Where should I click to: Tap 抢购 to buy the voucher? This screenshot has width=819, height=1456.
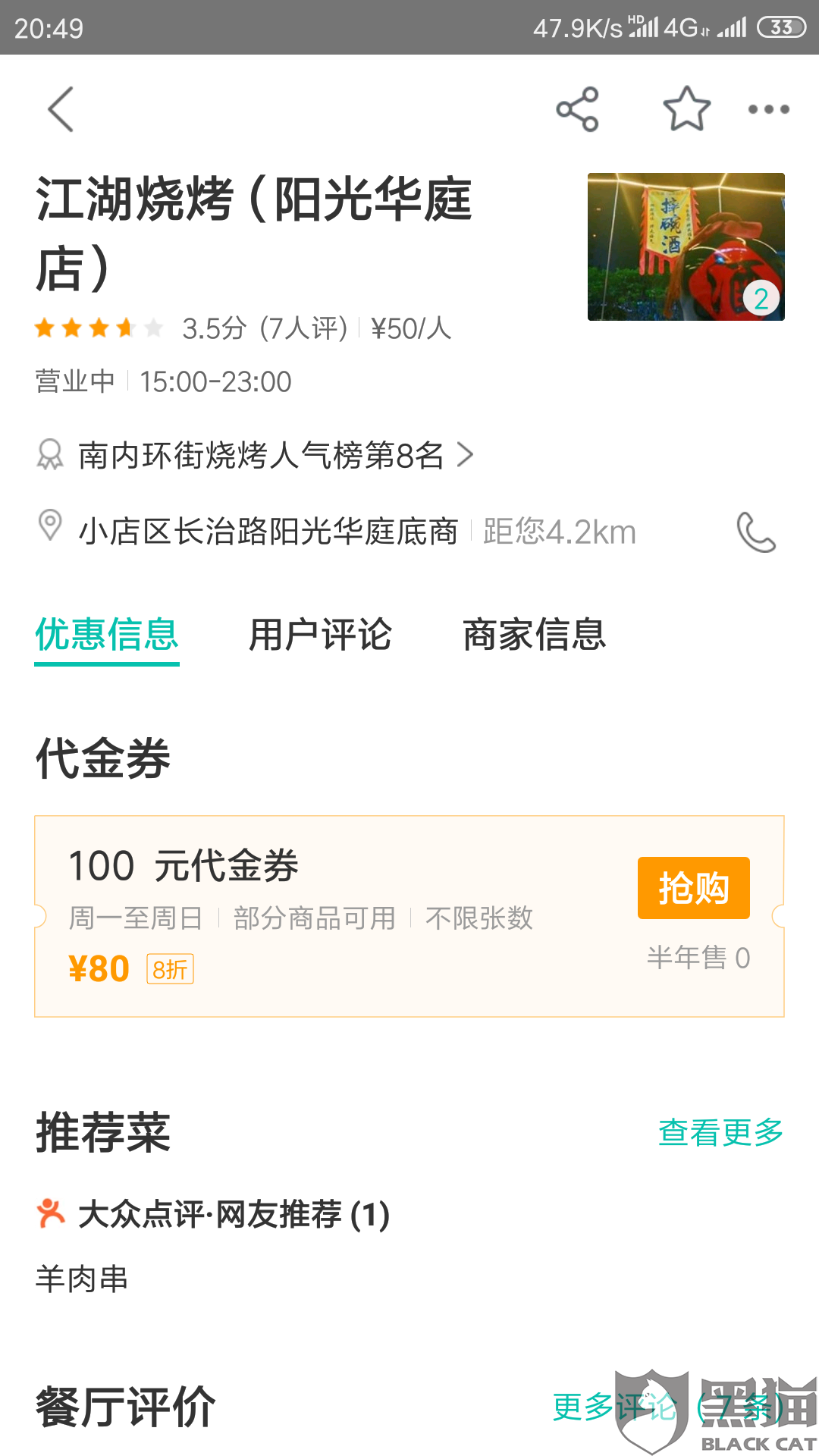[693, 888]
